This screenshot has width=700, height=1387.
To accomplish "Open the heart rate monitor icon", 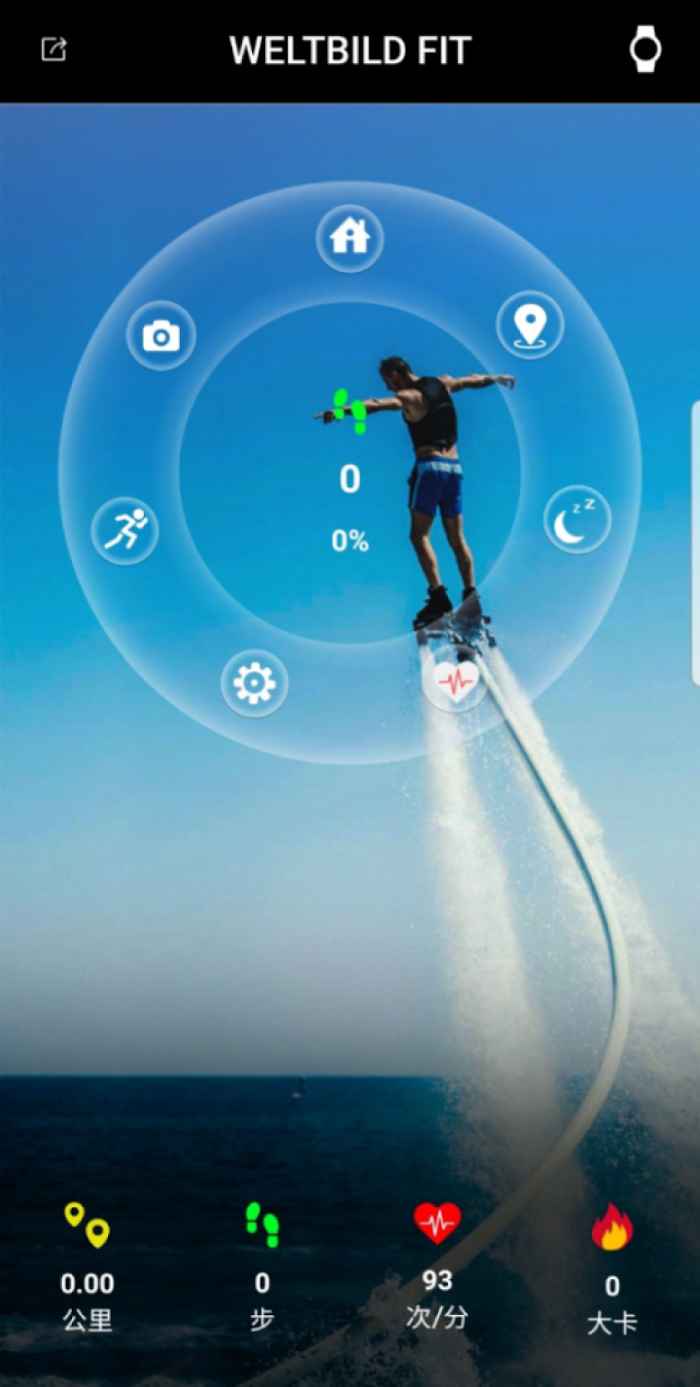I will (455, 683).
